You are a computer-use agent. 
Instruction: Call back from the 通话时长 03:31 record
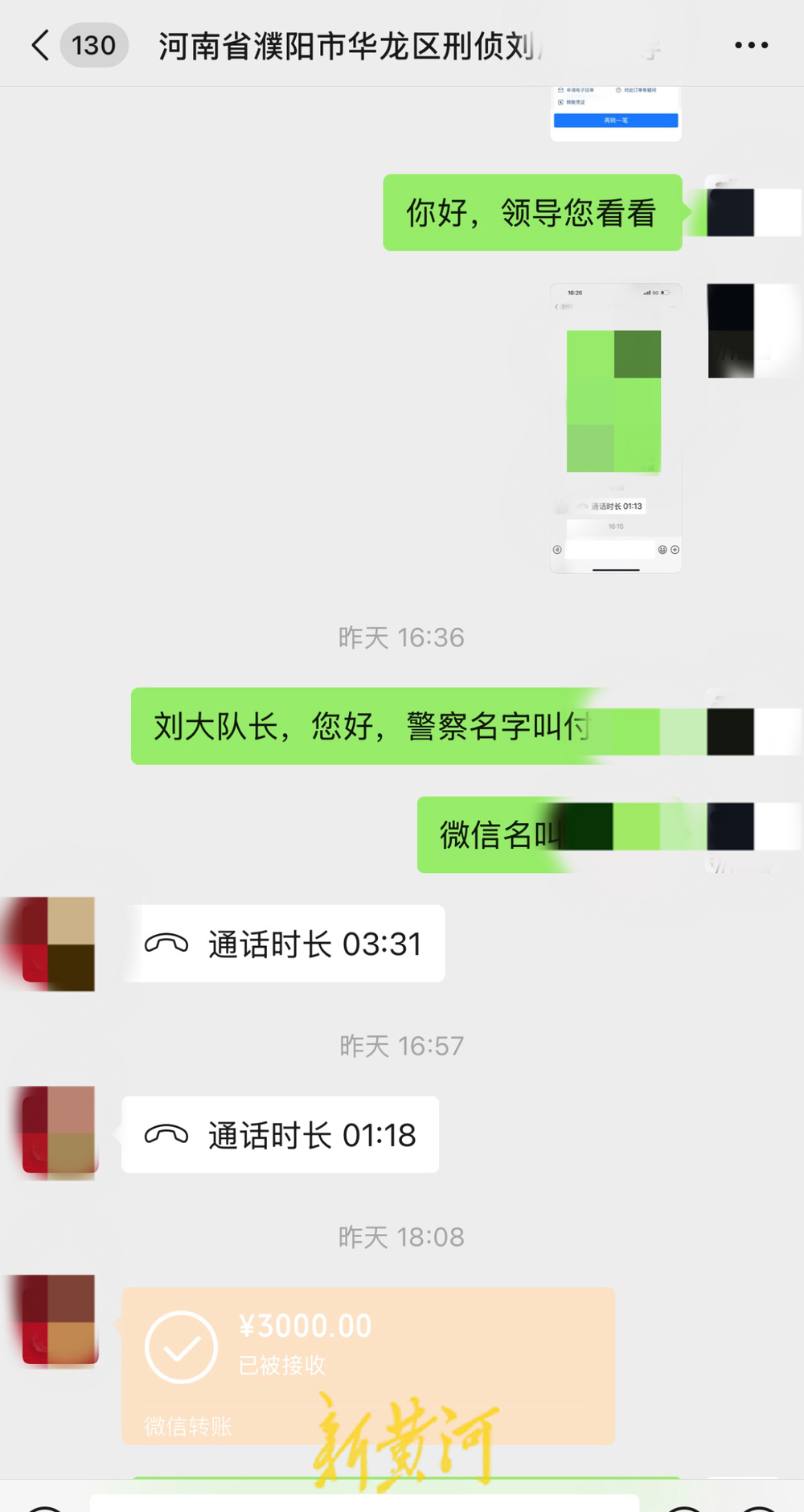(283, 944)
